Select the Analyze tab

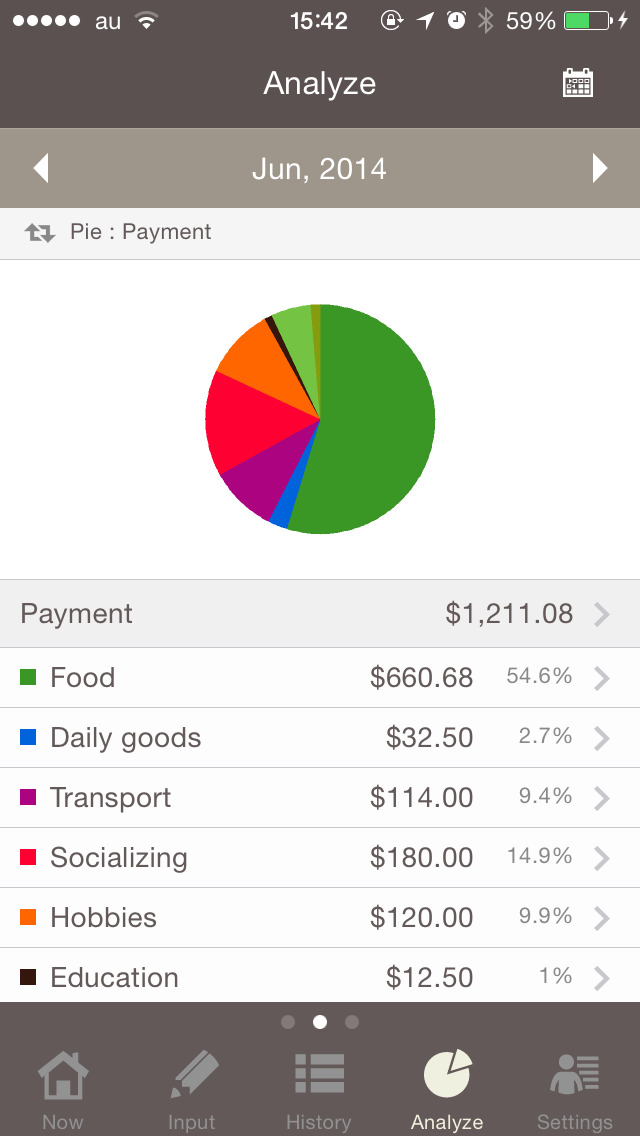447,1089
